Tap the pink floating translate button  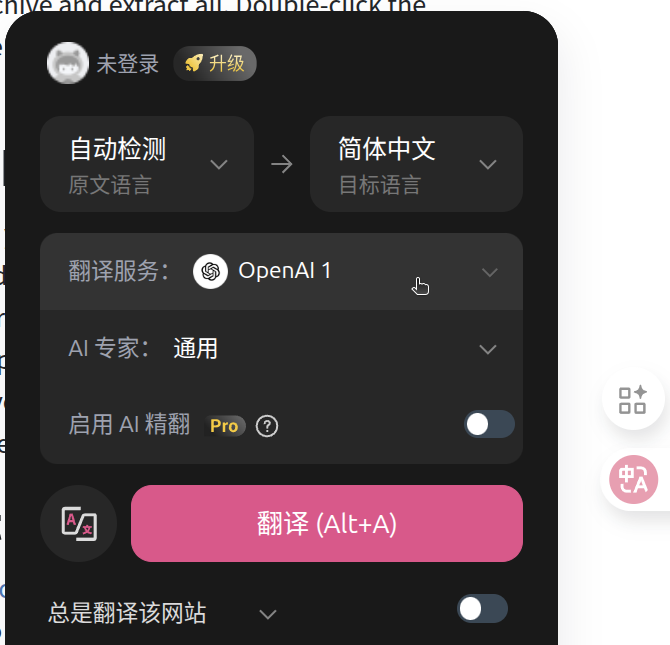coord(633,480)
